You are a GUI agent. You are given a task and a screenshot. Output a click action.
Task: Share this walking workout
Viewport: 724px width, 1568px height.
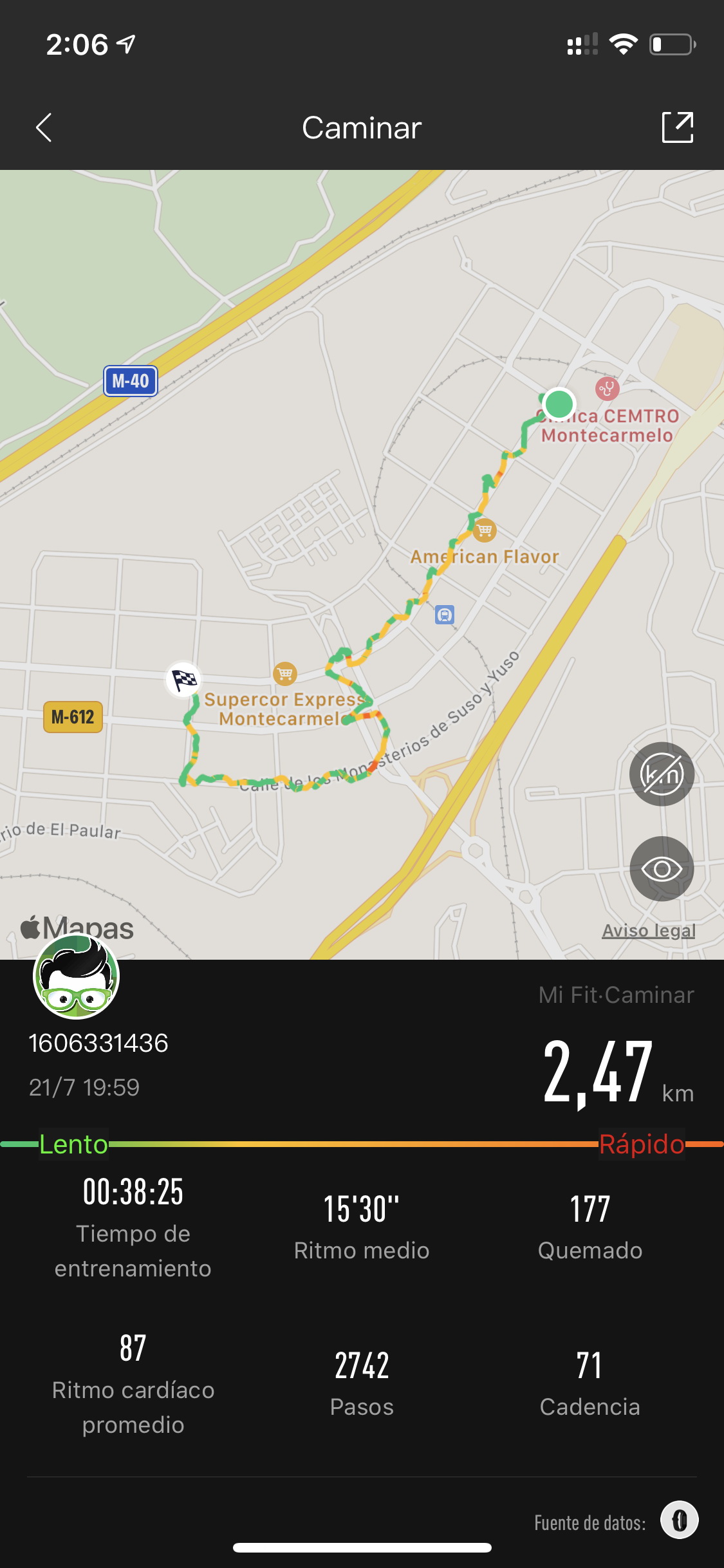678,127
